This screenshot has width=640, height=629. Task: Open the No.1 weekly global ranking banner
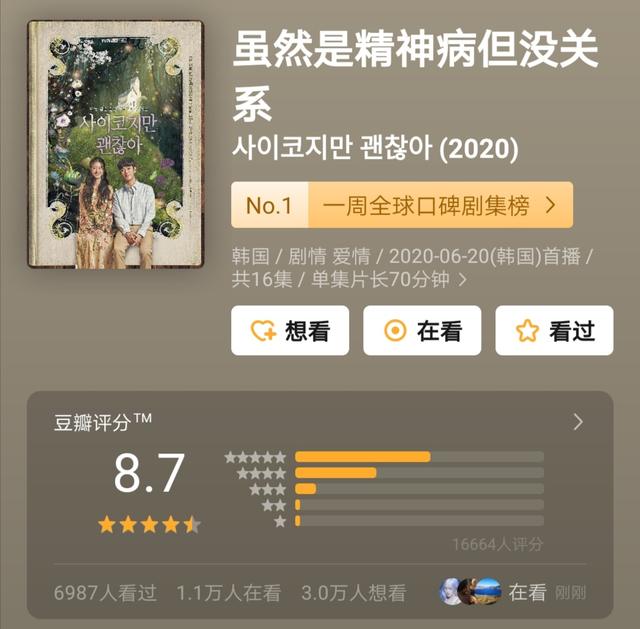[401, 205]
